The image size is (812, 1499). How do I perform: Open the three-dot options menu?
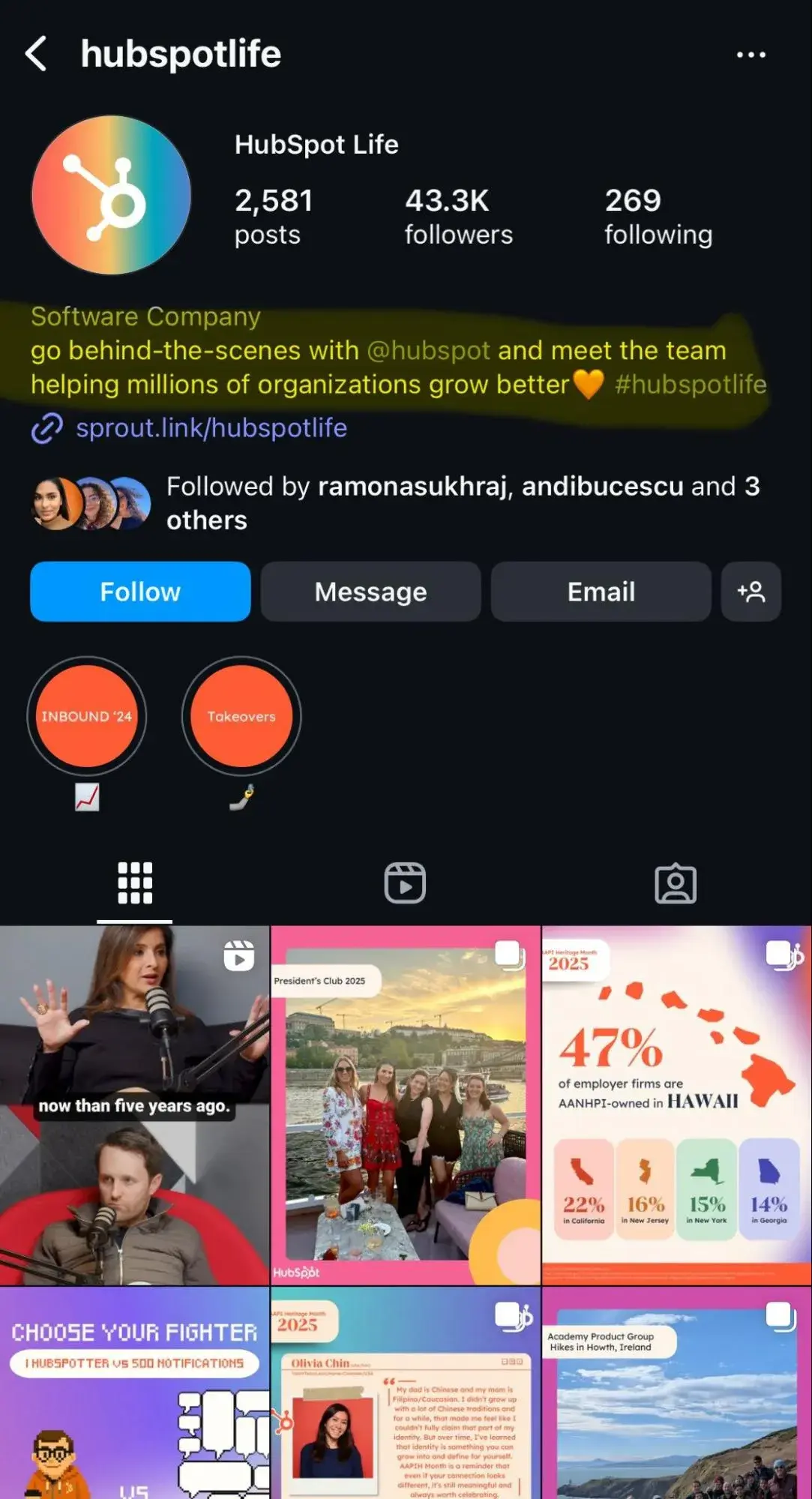(751, 55)
